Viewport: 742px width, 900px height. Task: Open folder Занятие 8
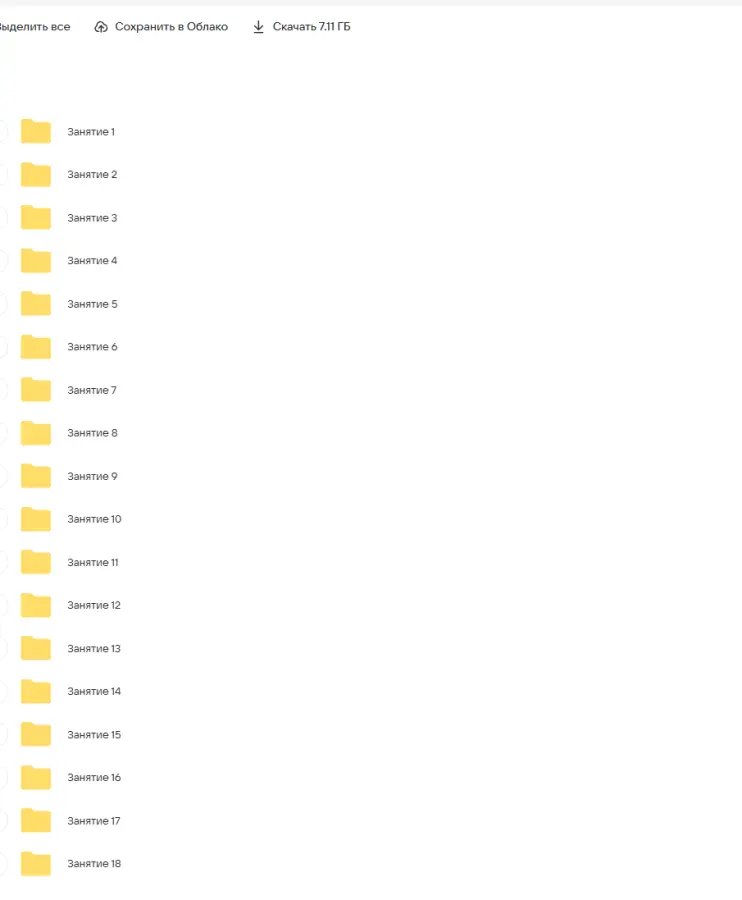coord(91,433)
